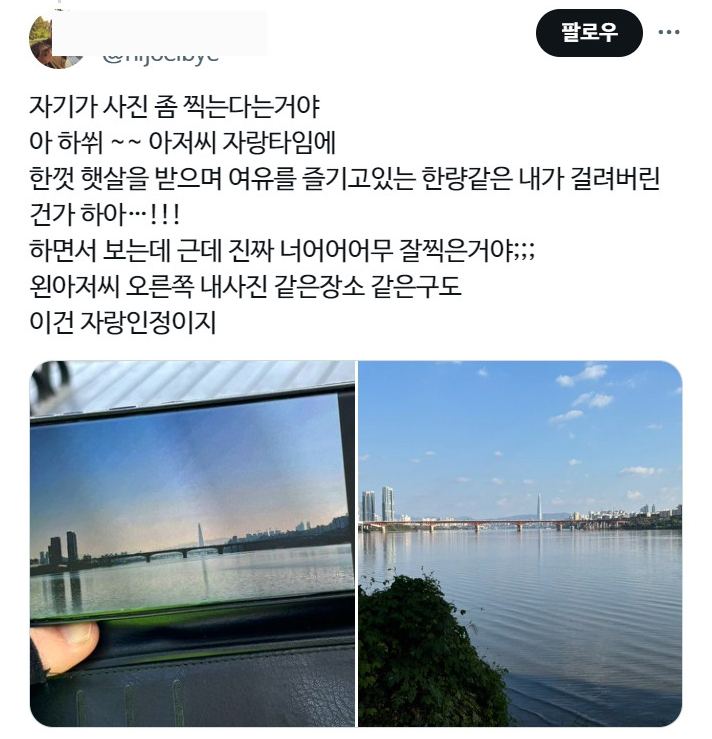712x739 pixels.
Task: Open the post's overflow menu
Action: (x=668, y=33)
